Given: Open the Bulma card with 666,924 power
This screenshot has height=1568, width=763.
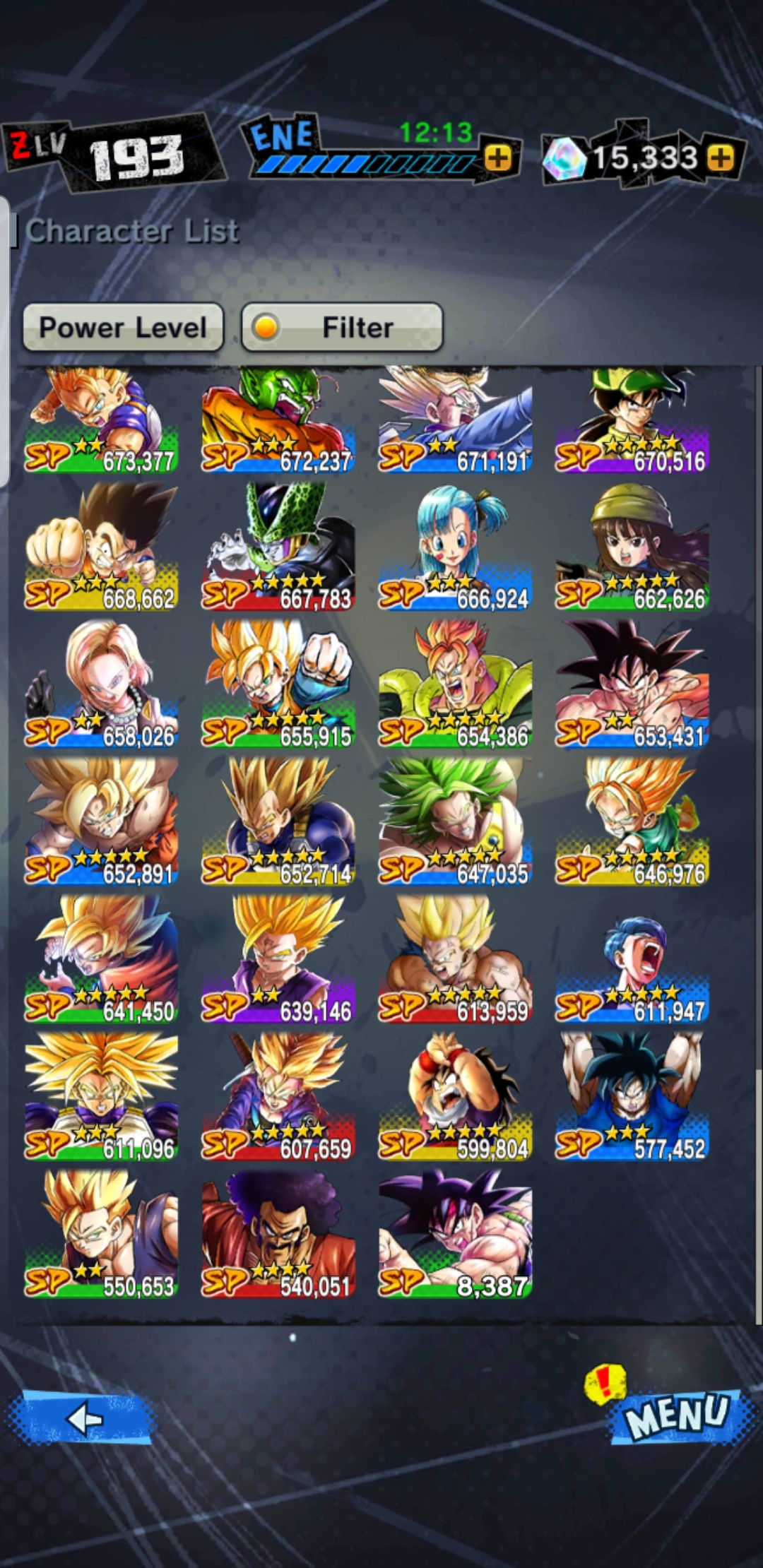Looking at the screenshot, I should pyautogui.click(x=455, y=546).
